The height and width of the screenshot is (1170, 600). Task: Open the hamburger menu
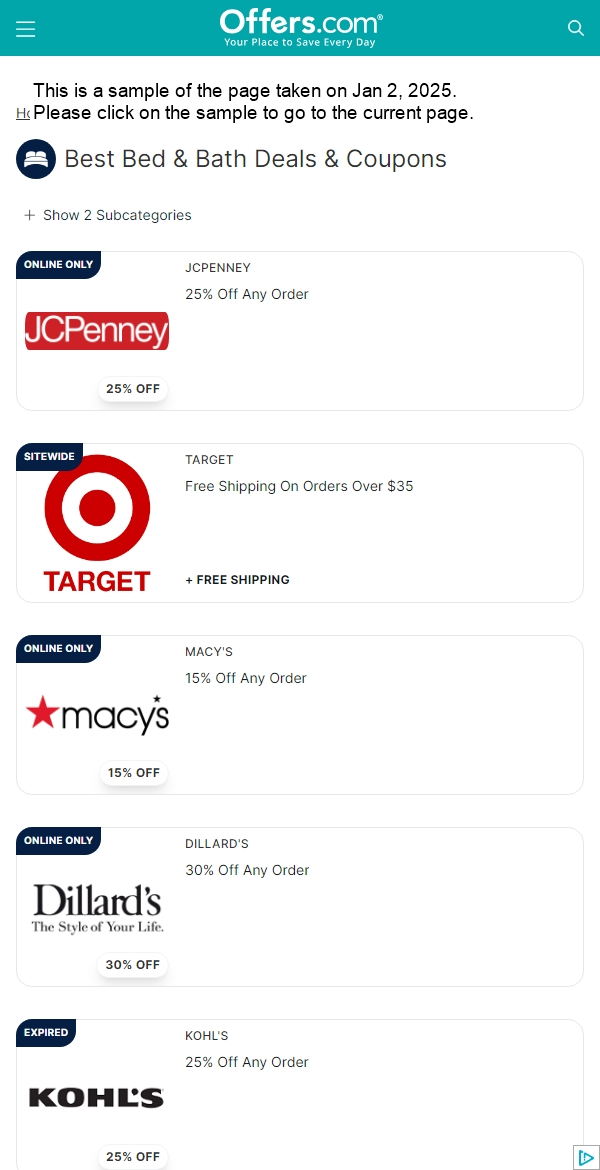pyautogui.click(x=26, y=29)
